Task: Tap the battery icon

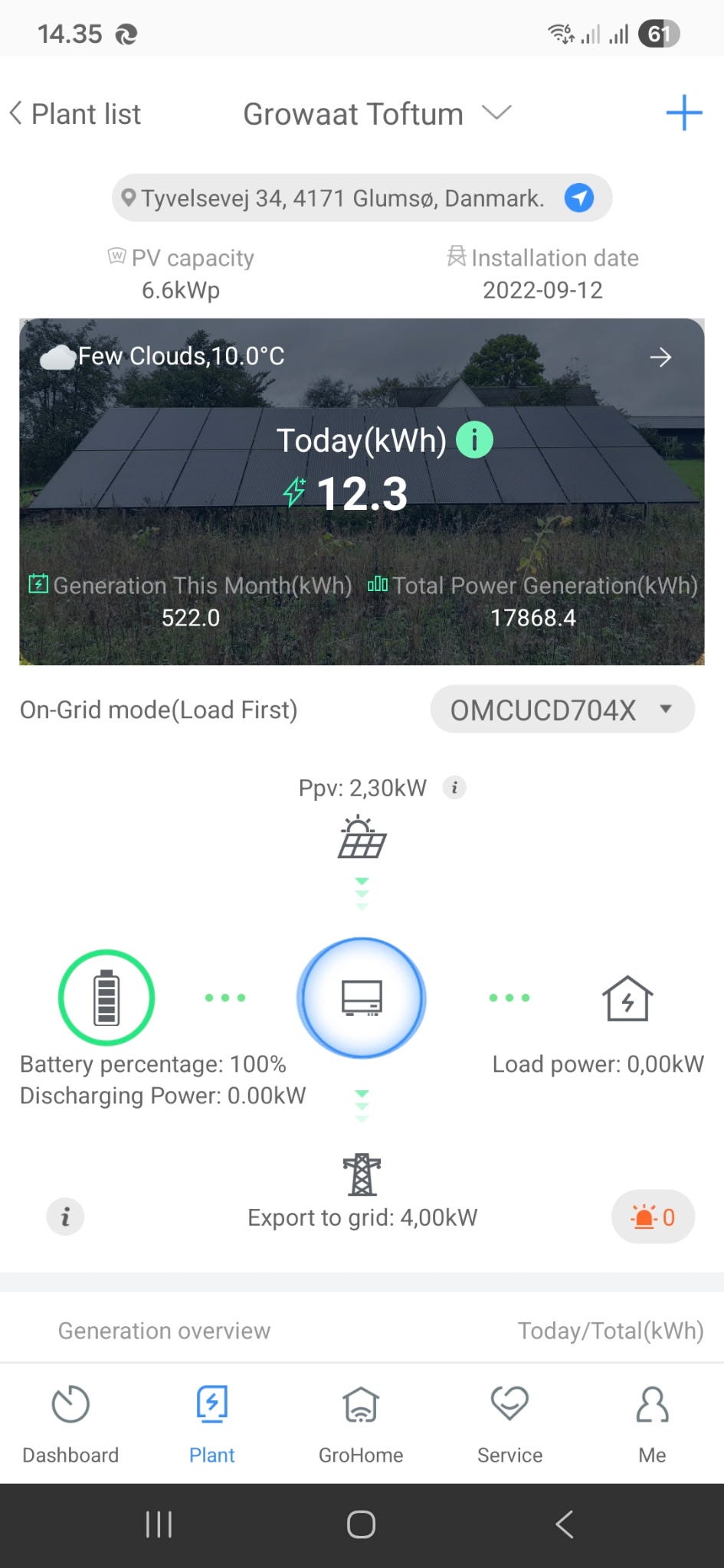Action: click(x=106, y=998)
